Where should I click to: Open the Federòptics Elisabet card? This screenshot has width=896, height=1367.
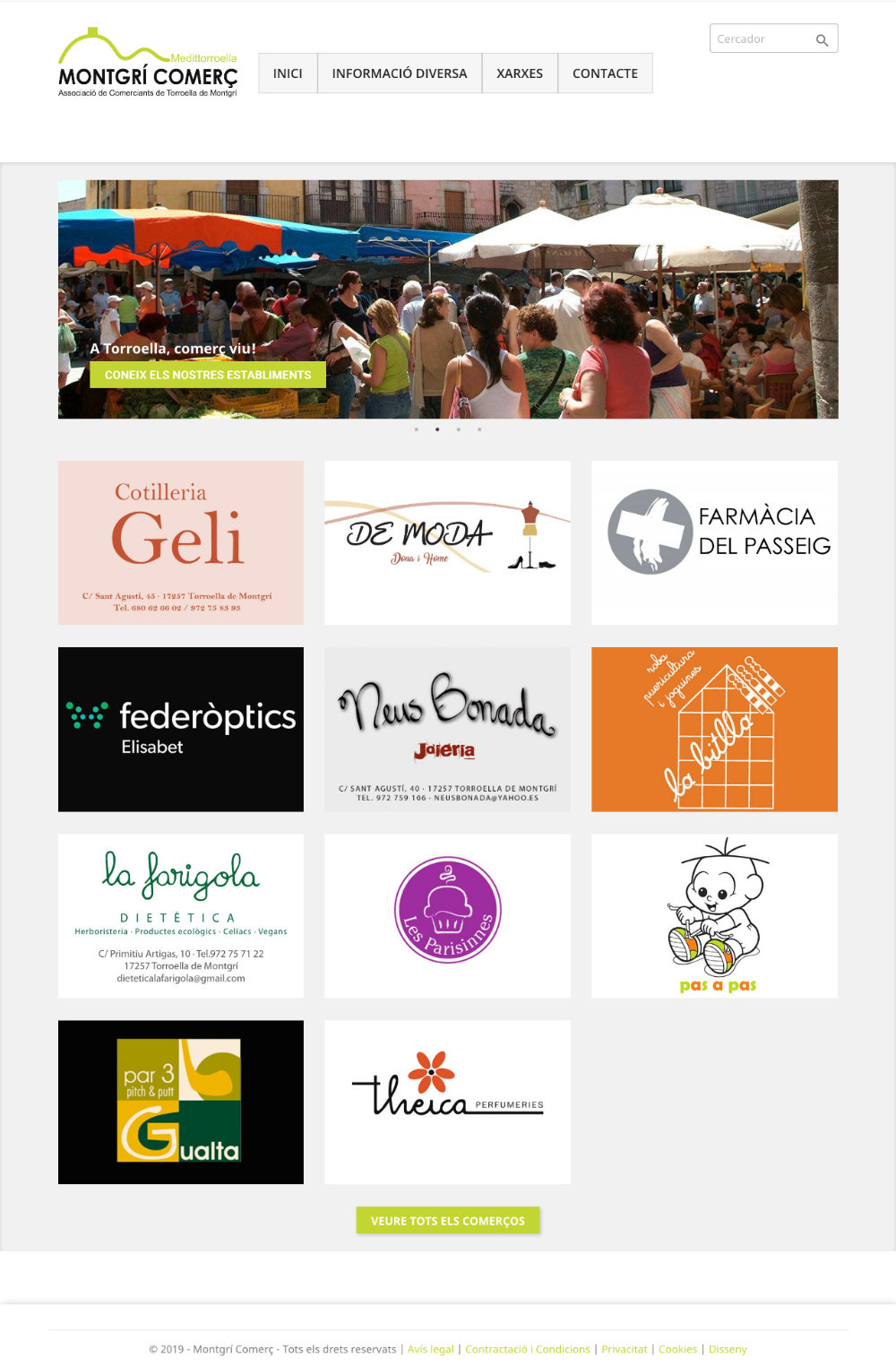(181, 729)
